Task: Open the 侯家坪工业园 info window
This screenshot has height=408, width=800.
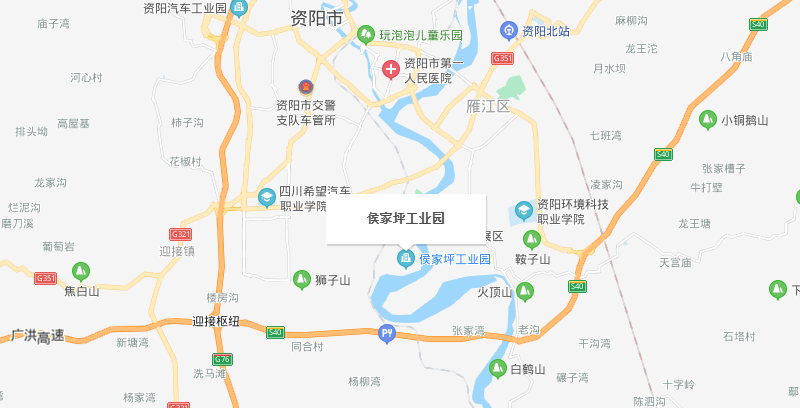Action: tap(406, 218)
